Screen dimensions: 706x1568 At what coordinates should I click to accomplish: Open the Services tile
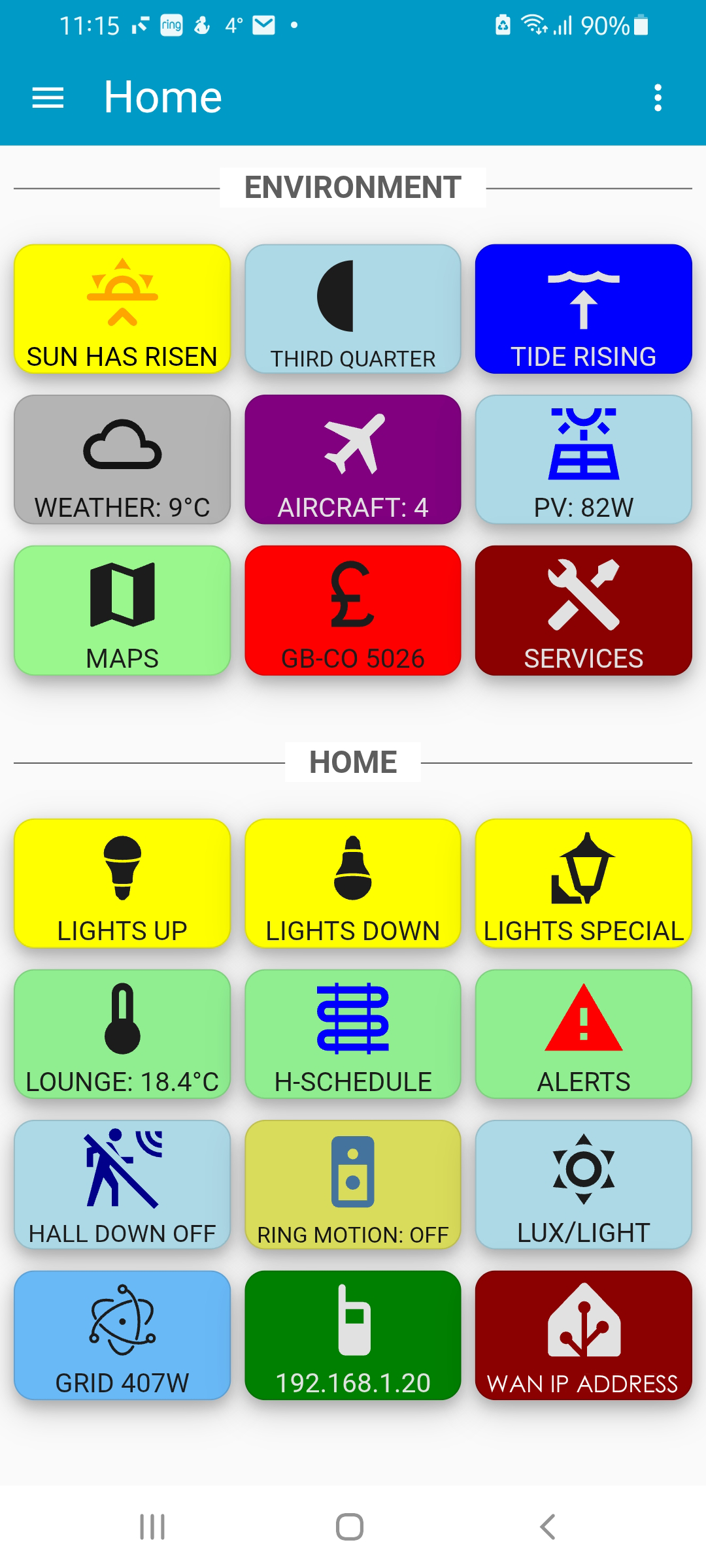(x=583, y=610)
